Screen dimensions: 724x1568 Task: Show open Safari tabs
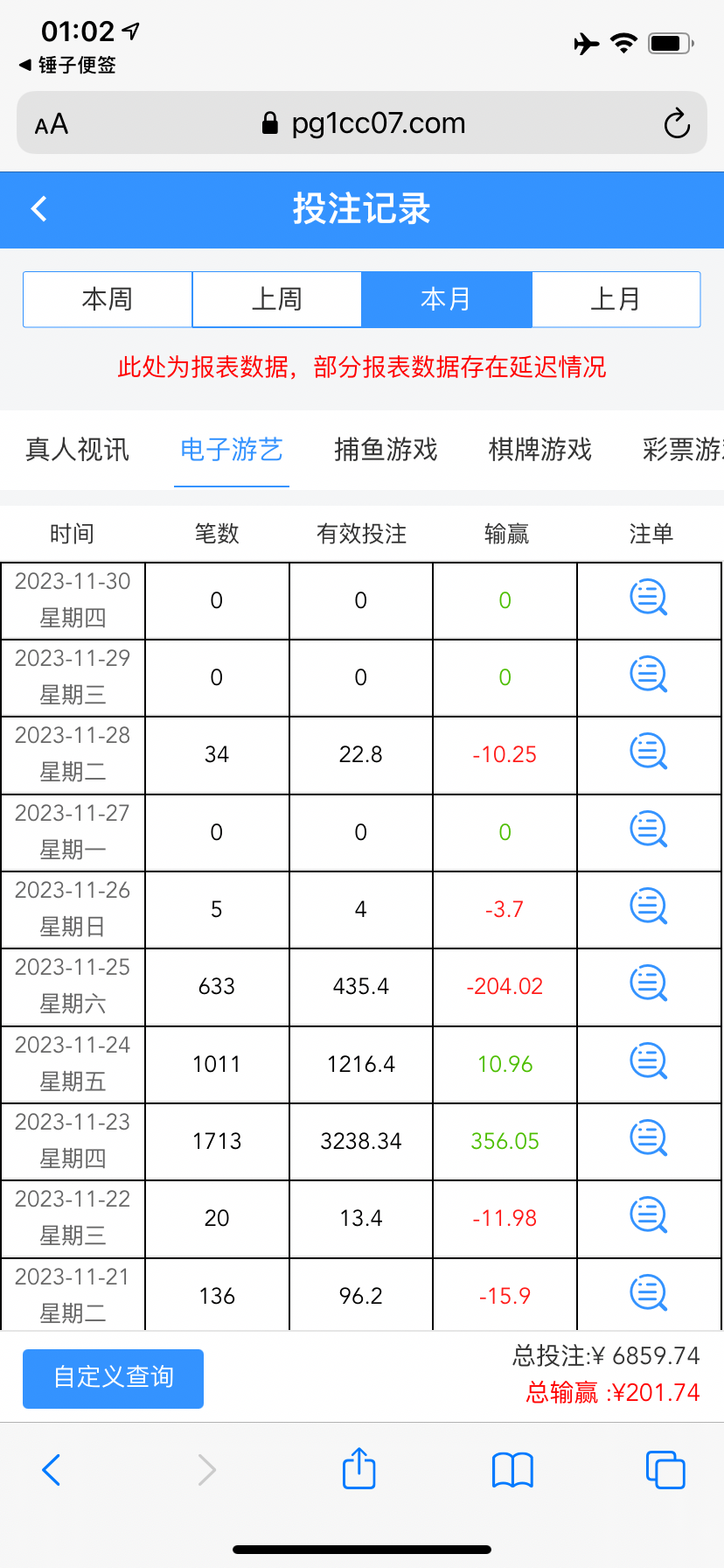point(665,1470)
